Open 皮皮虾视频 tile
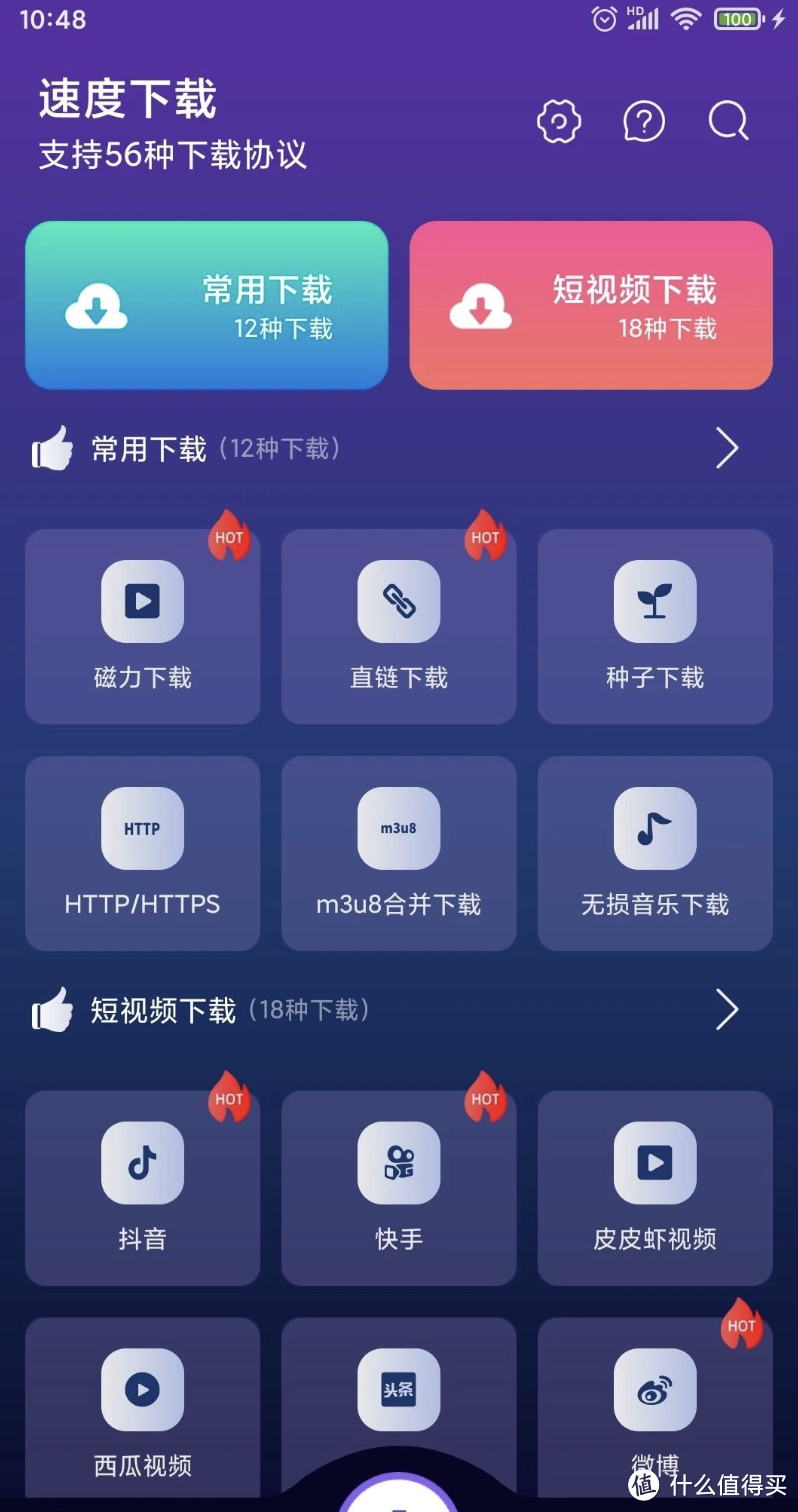 point(655,1187)
